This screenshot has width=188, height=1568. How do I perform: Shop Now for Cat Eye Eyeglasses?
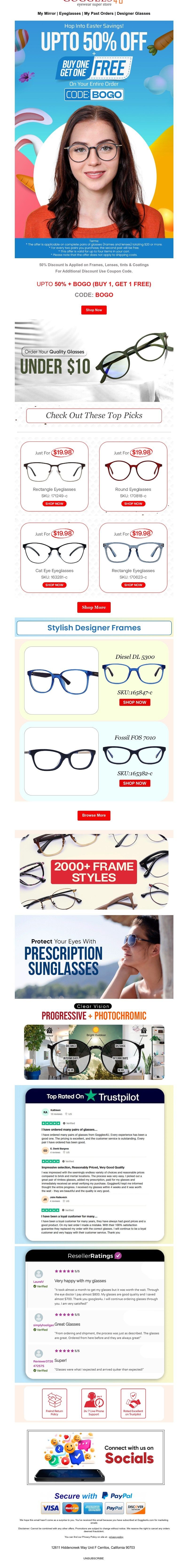coord(54,585)
